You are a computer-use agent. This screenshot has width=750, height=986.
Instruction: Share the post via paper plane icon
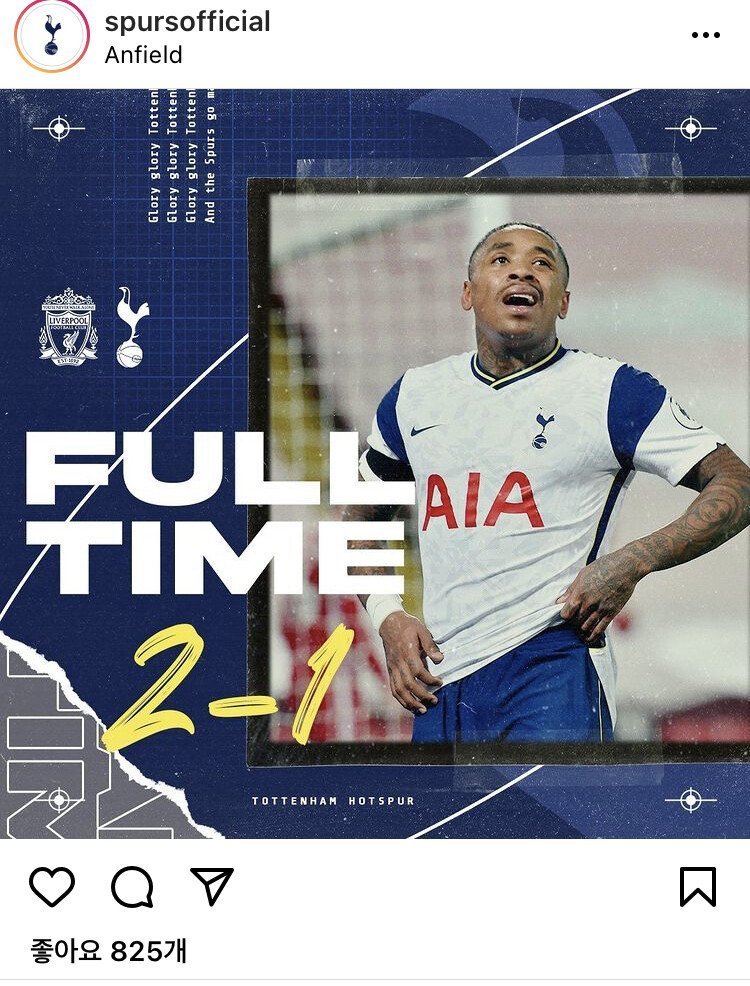tap(211, 886)
